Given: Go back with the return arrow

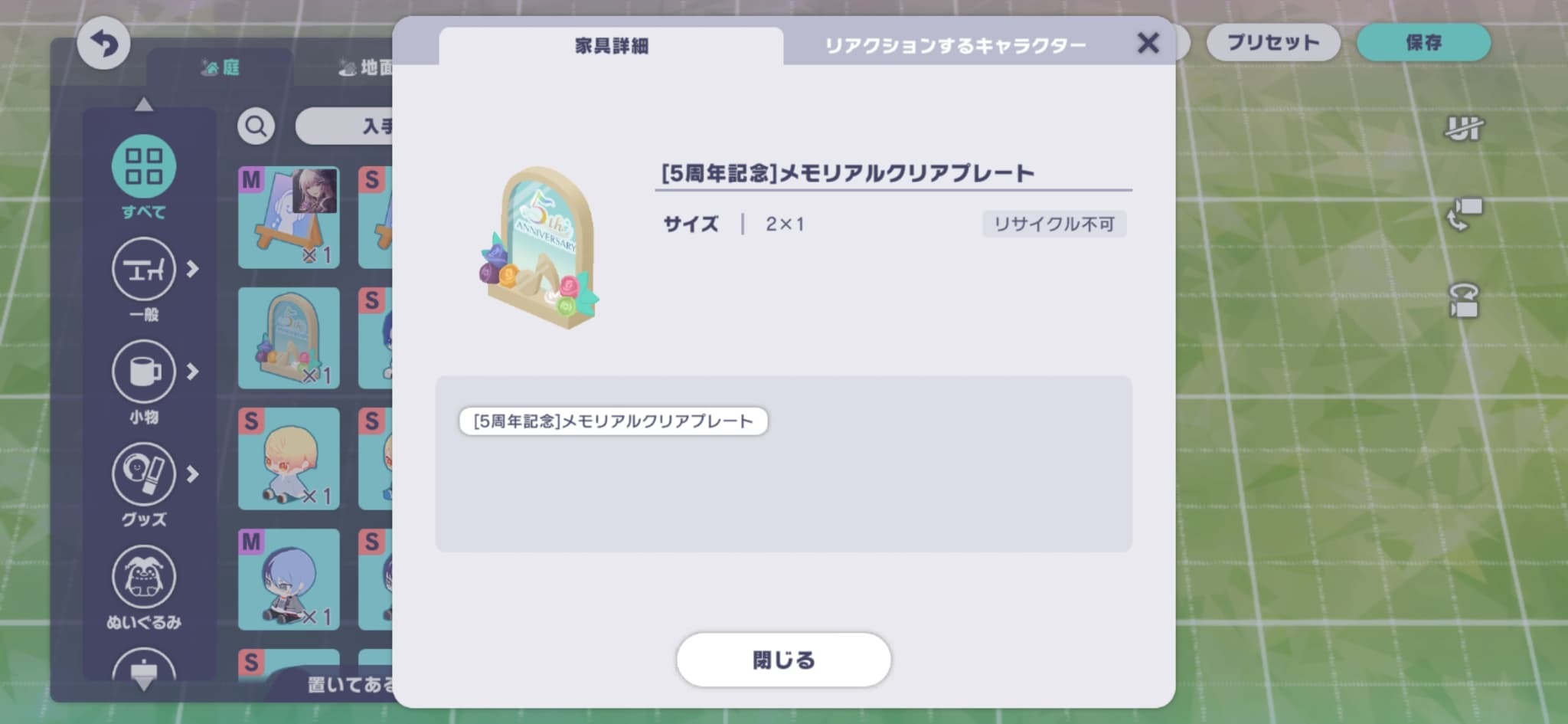Looking at the screenshot, I should click(103, 44).
